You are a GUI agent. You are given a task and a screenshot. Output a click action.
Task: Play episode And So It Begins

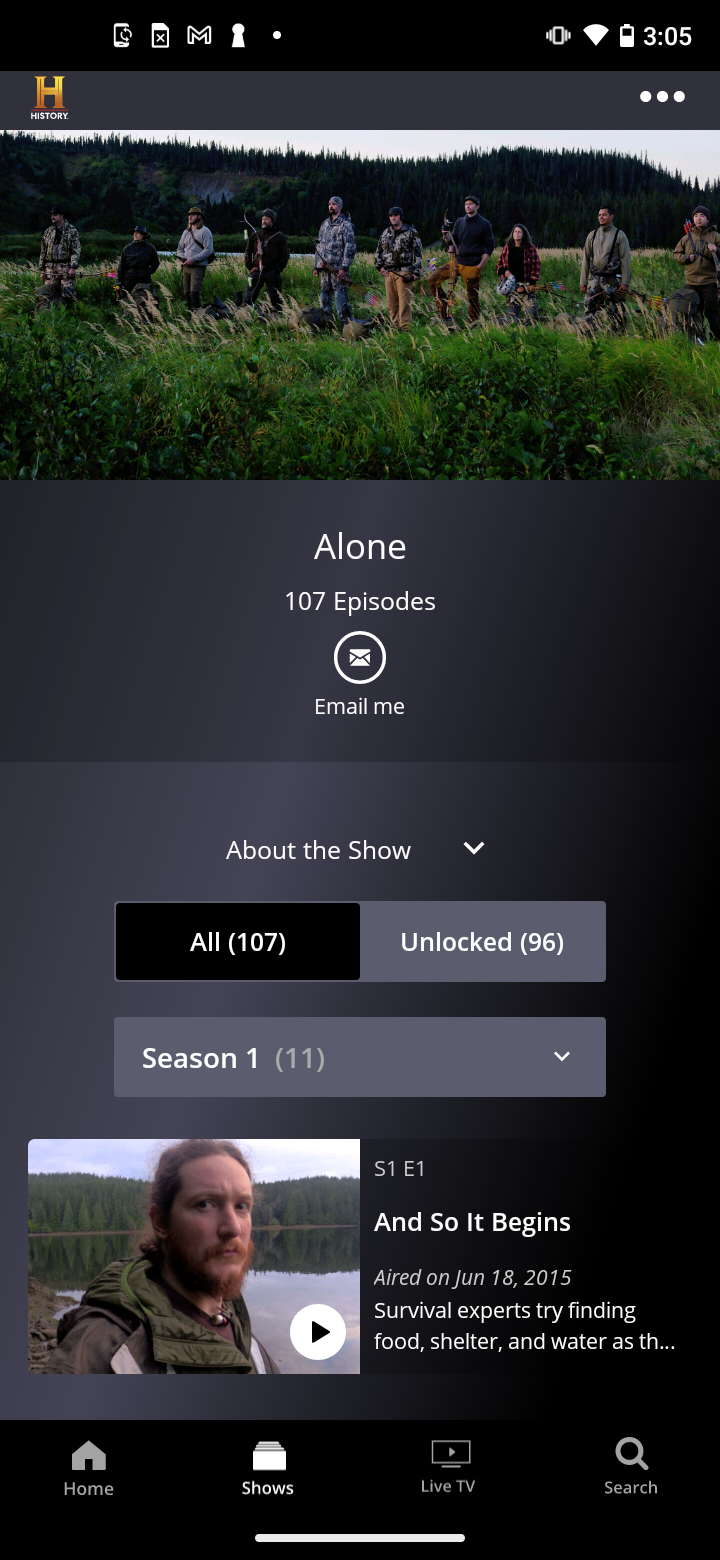(318, 1332)
